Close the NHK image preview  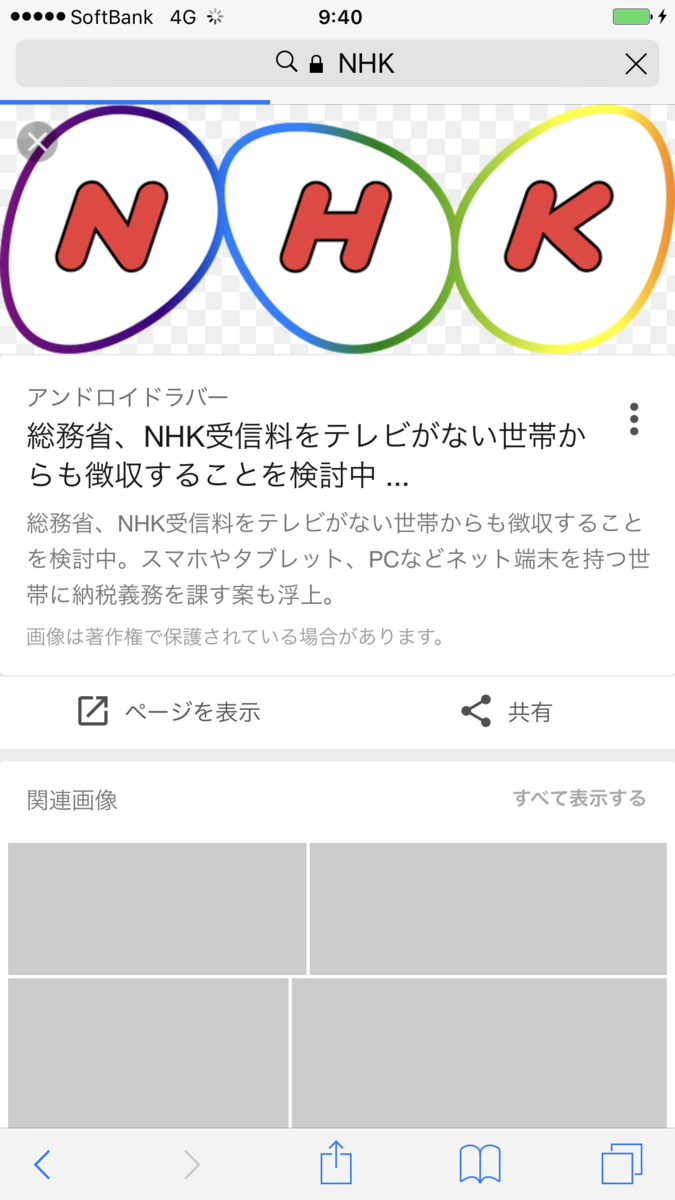click(38, 141)
